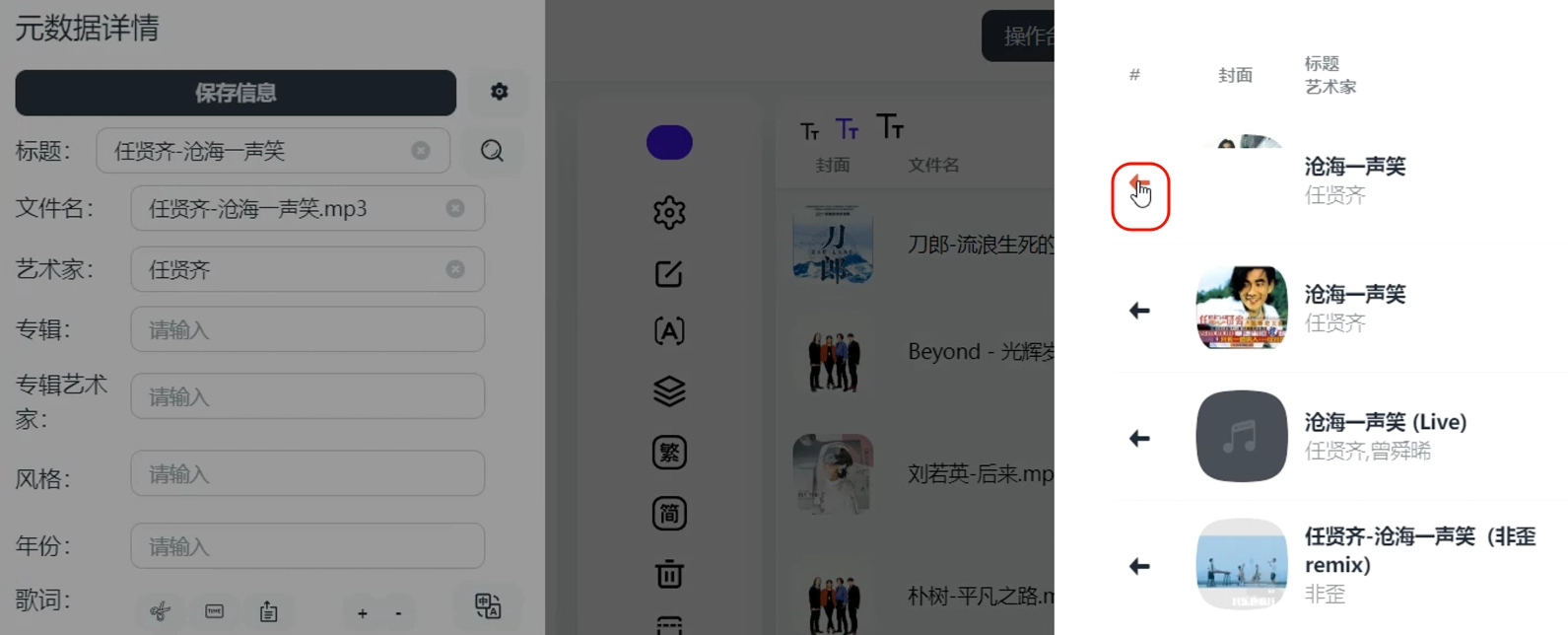1568x635 pixels.
Task: Apply the 沧海一声笑 (Live) result arrow
Action: [x=1139, y=438]
